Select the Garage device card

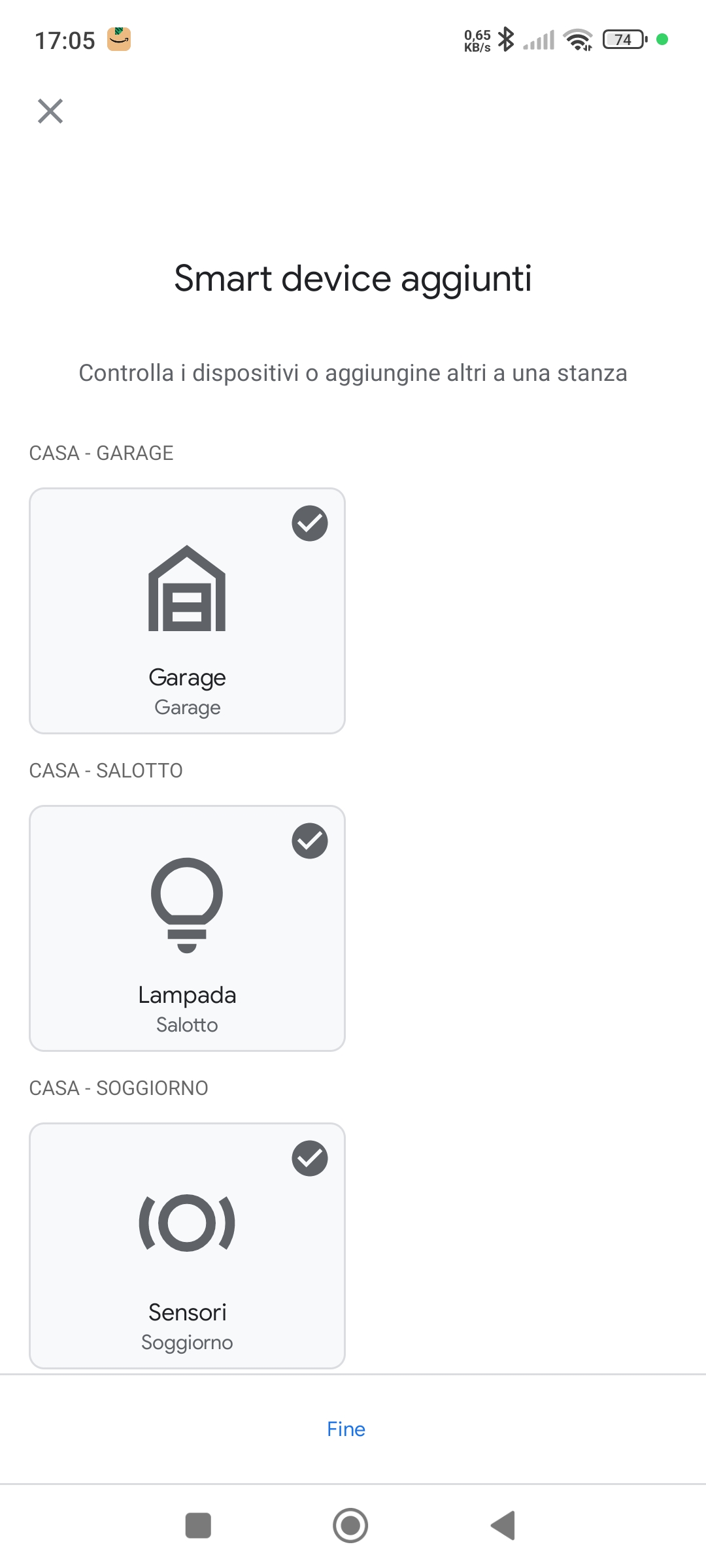(x=187, y=611)
